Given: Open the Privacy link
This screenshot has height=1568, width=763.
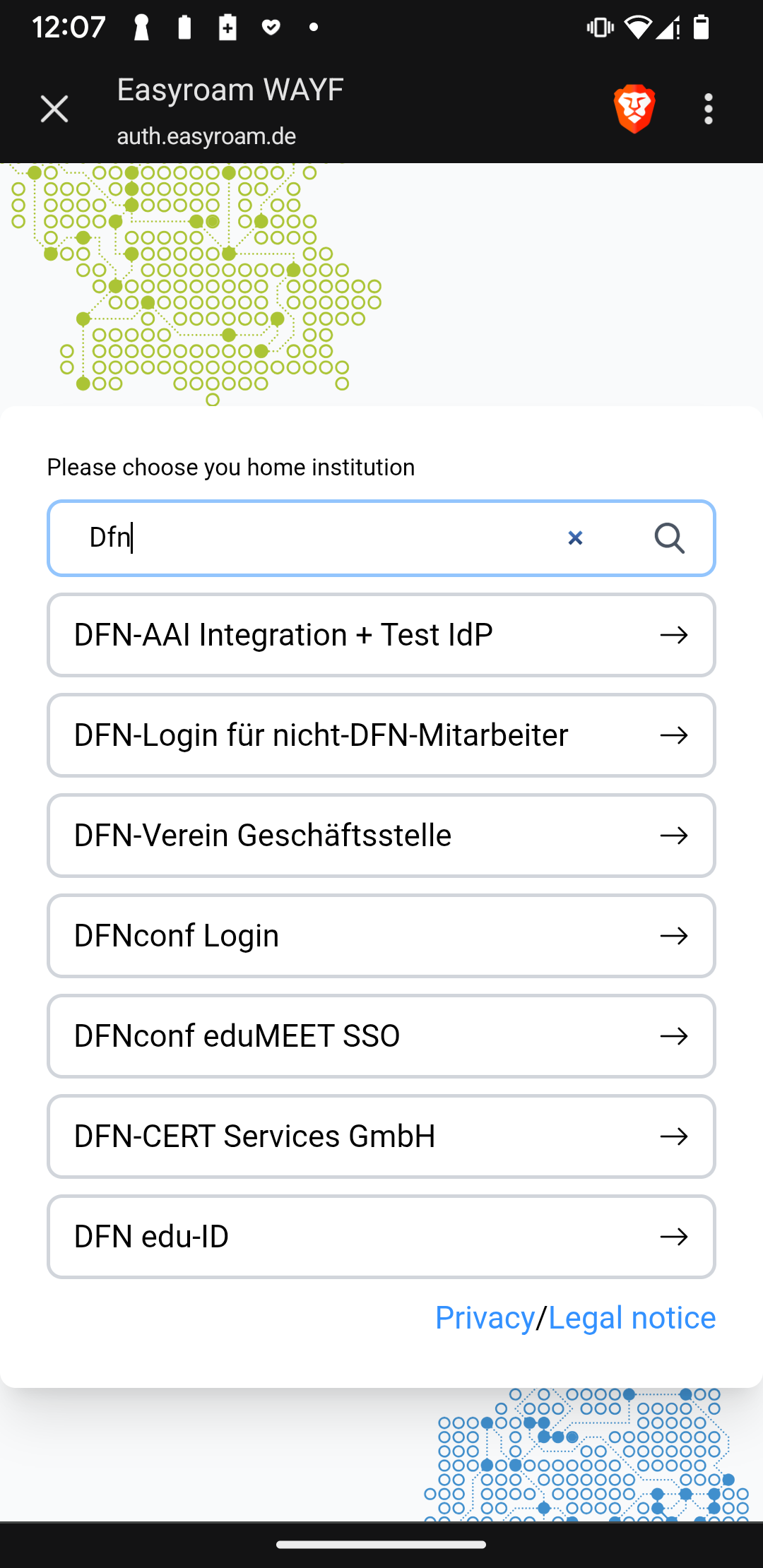Looking at the screenshot, I should (485, 1318).
